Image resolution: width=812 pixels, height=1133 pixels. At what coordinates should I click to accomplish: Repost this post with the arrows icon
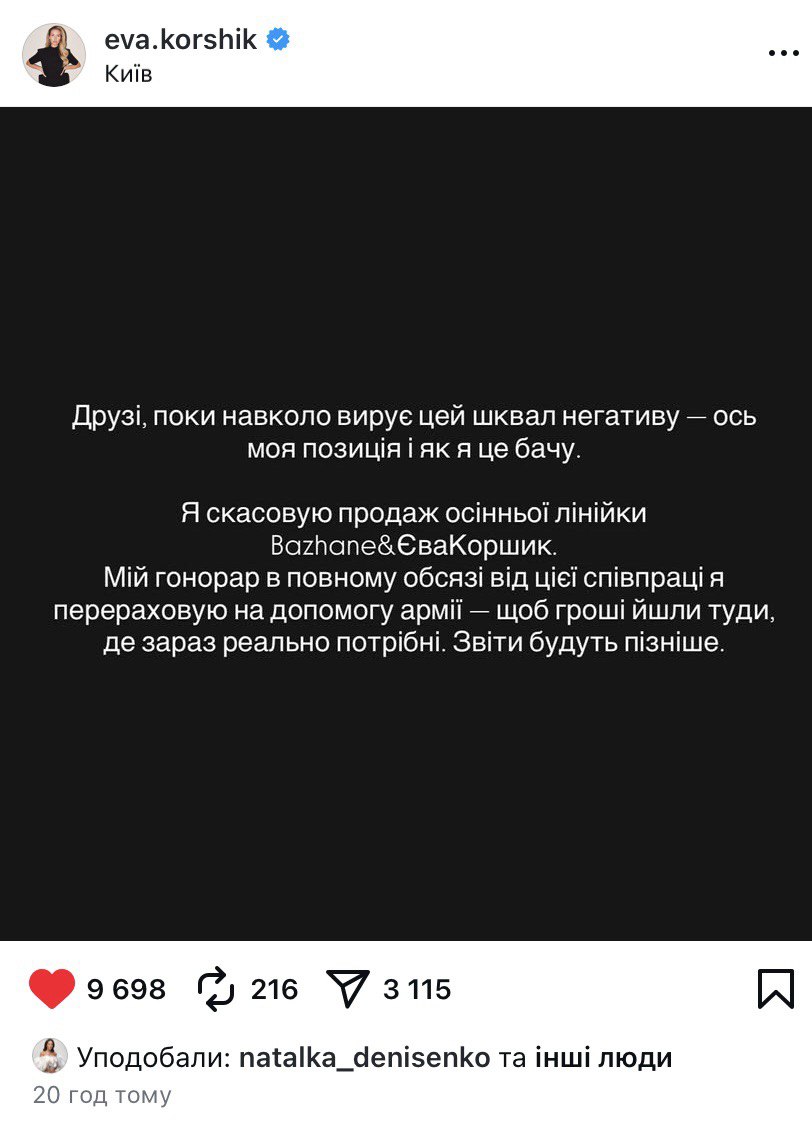(216, 989)
